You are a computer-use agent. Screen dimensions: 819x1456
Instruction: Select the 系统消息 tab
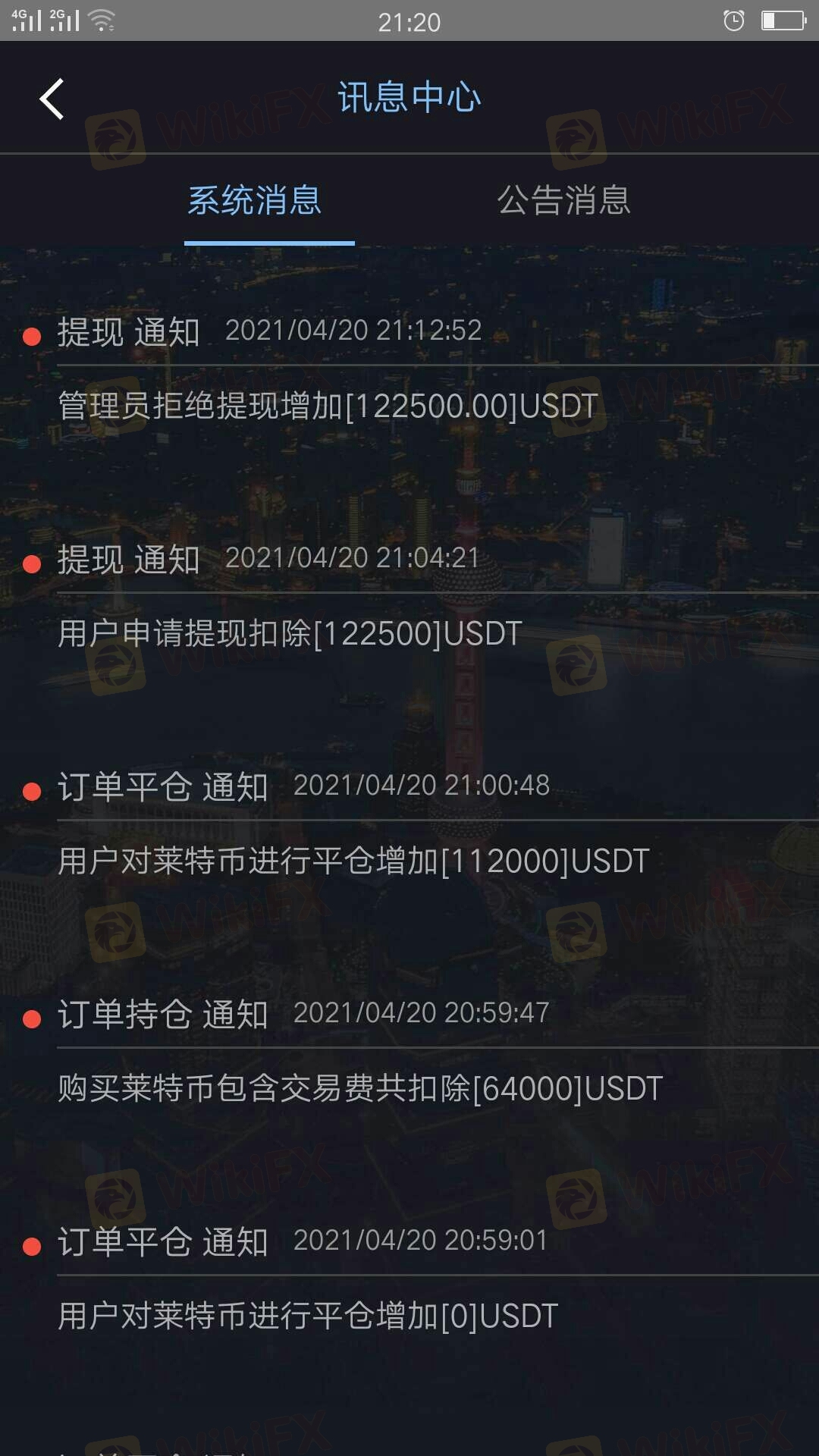pyautogui.click(x=255, y=200)
